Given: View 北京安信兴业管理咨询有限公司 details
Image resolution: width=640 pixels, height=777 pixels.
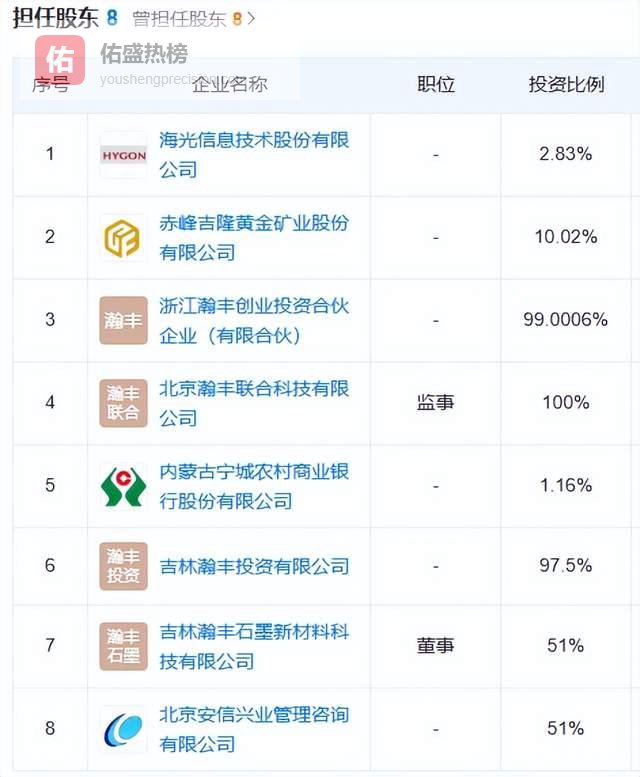Looking at the screenshot, I should (x=254, y=716).
